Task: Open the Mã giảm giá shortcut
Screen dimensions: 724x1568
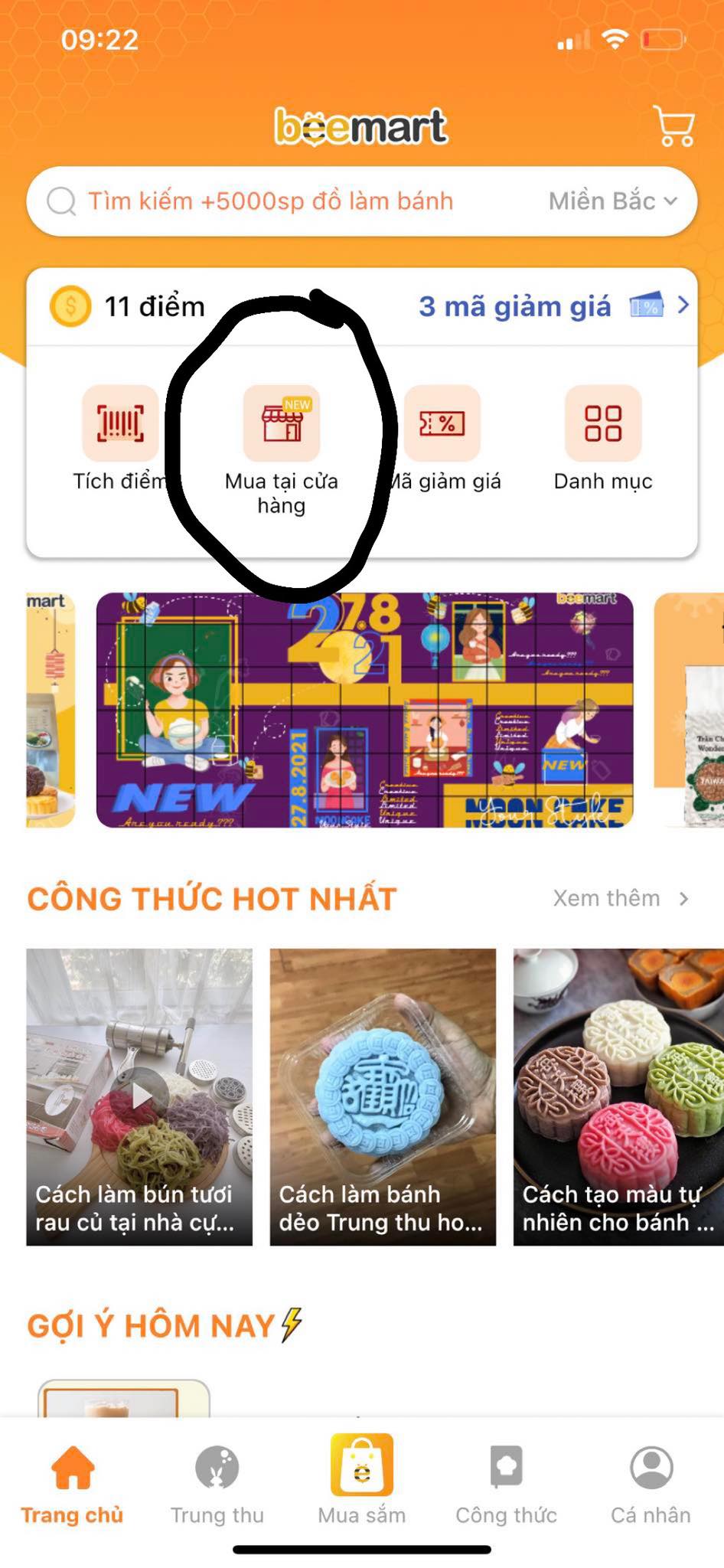Action: 442,424
